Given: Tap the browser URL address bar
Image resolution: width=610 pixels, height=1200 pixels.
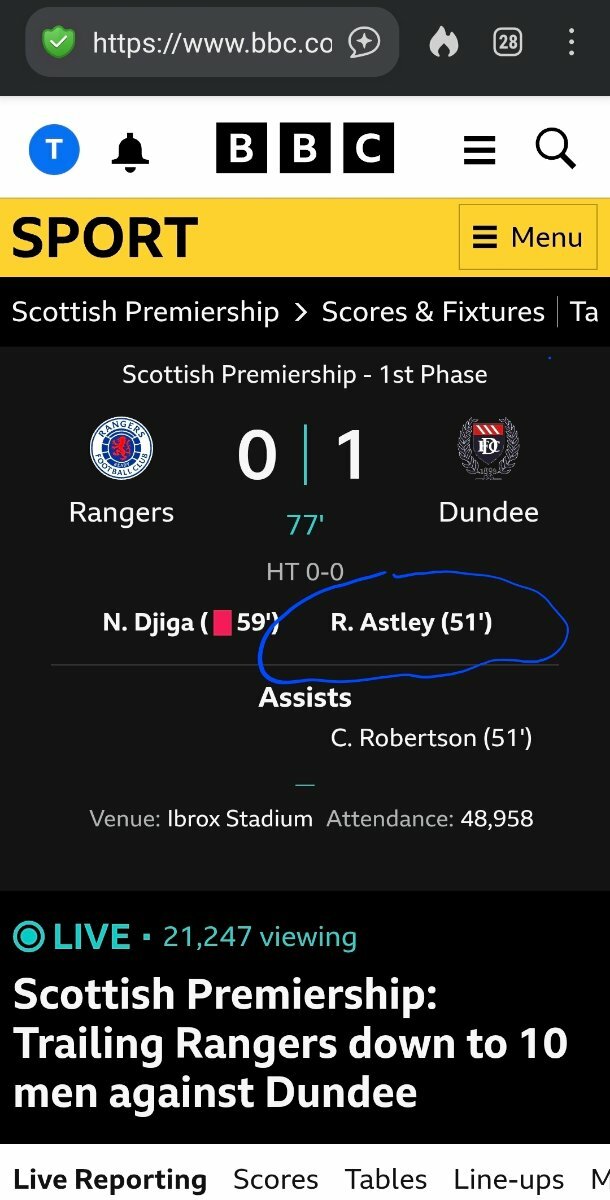Looking at the screenshot, I should tap(212, 42).
